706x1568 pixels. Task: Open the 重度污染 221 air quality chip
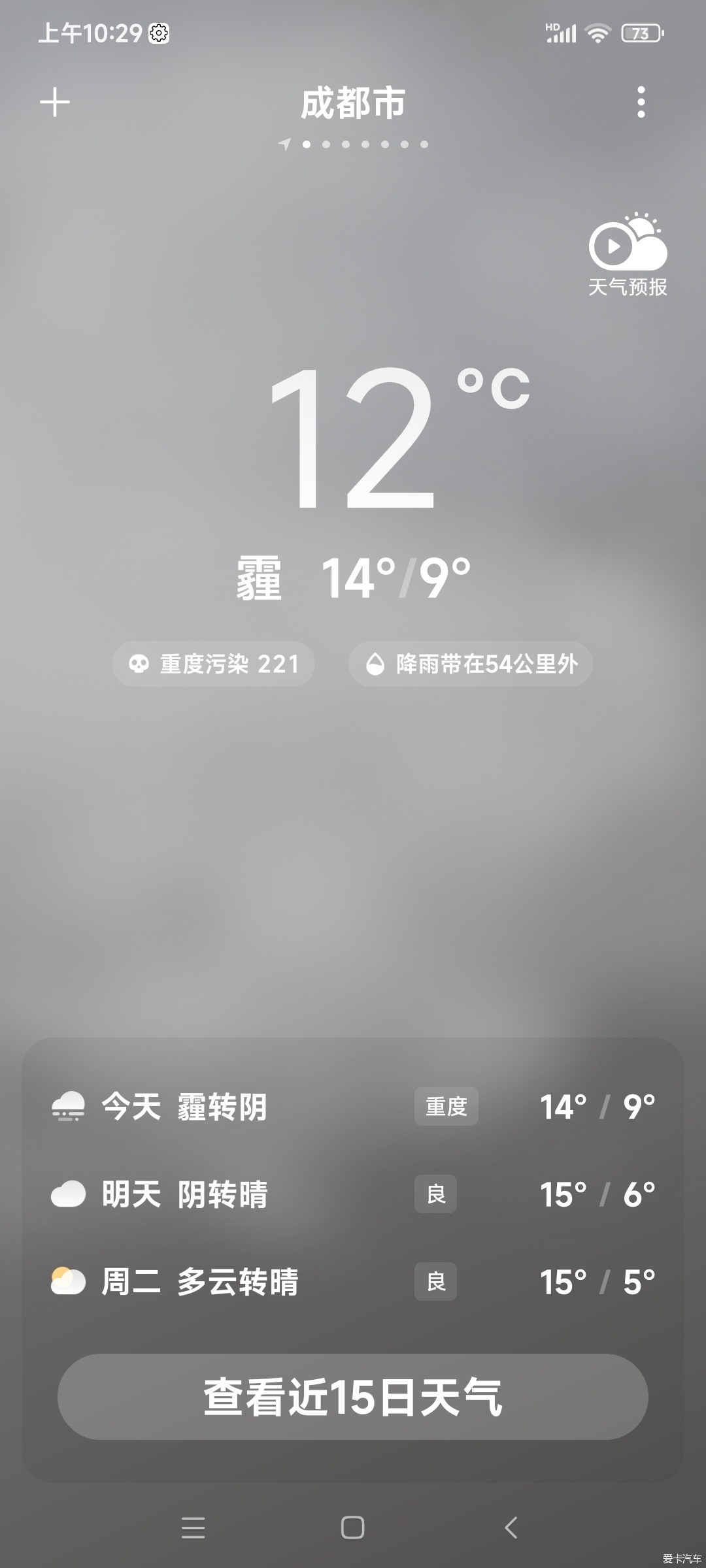click(x=213, y=664)
